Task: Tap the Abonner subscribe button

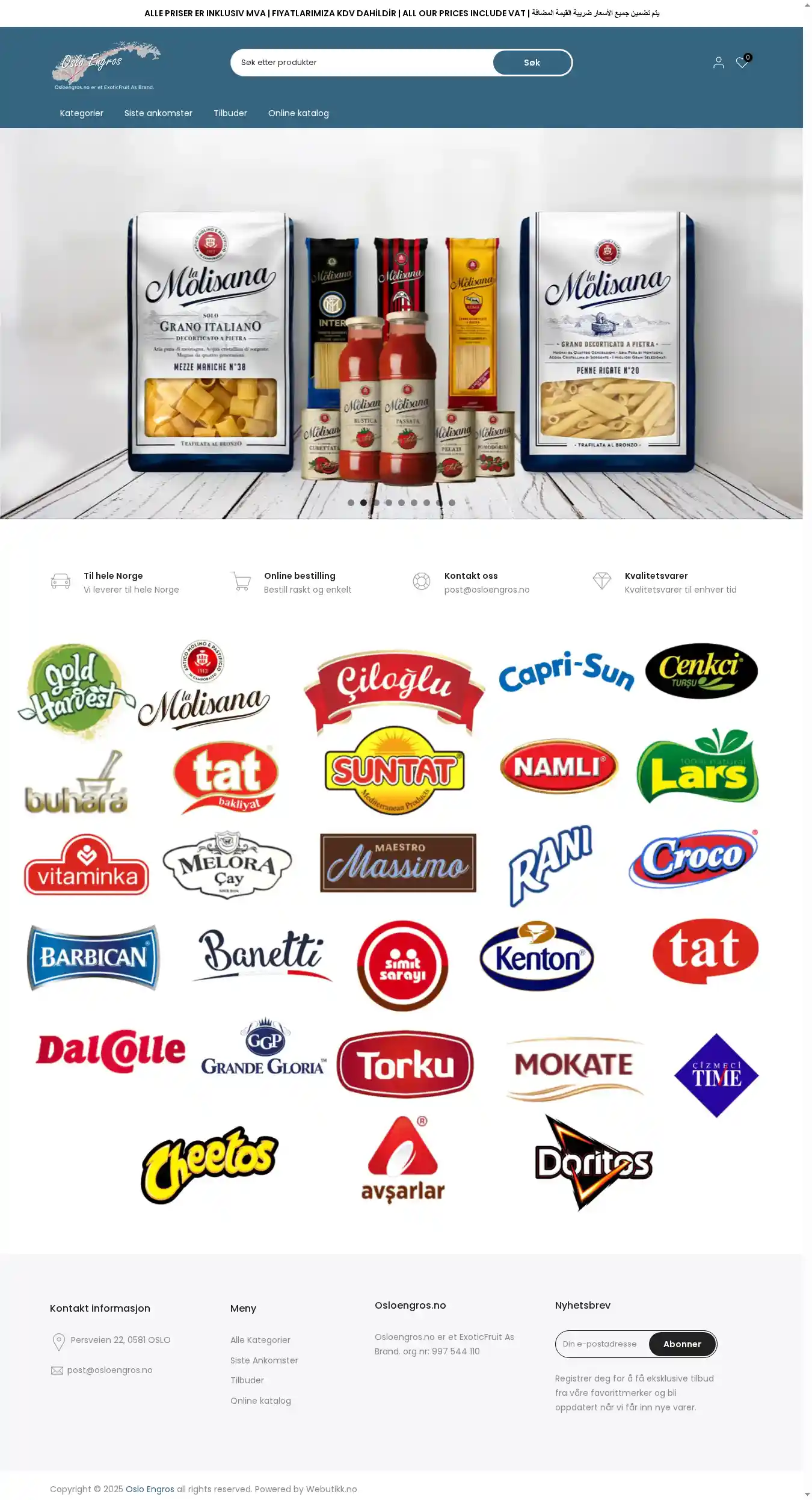Action: [x=682, y=1344]
